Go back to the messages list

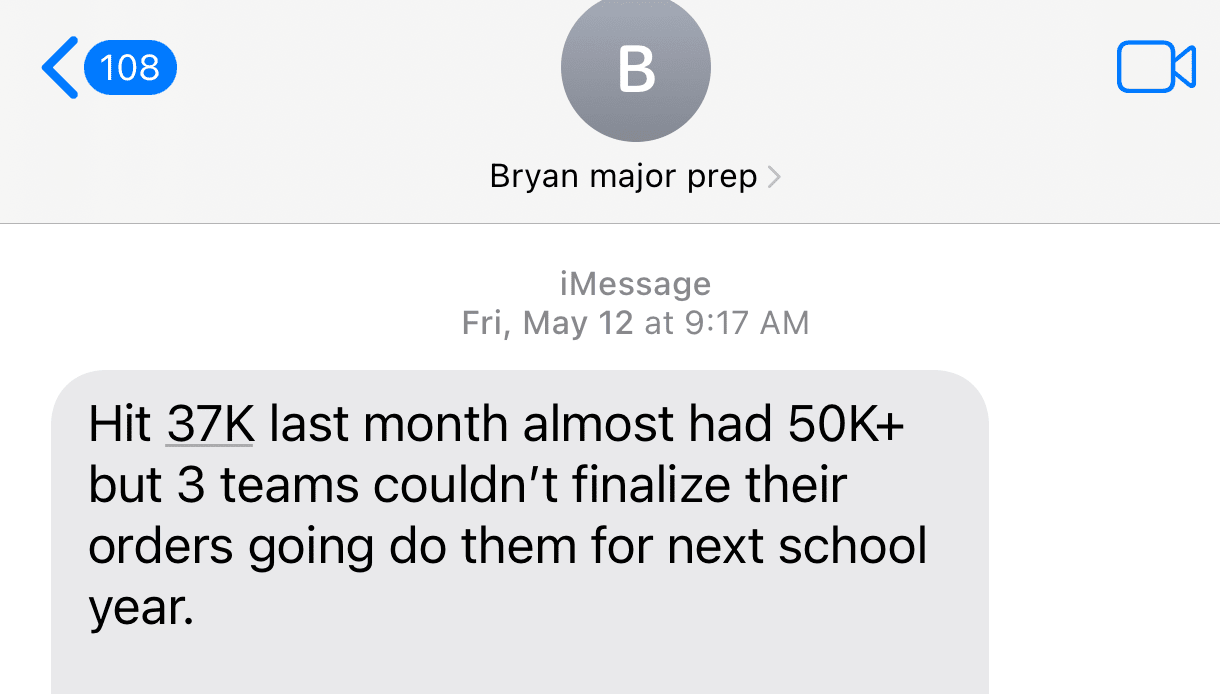tap(62, 68)
